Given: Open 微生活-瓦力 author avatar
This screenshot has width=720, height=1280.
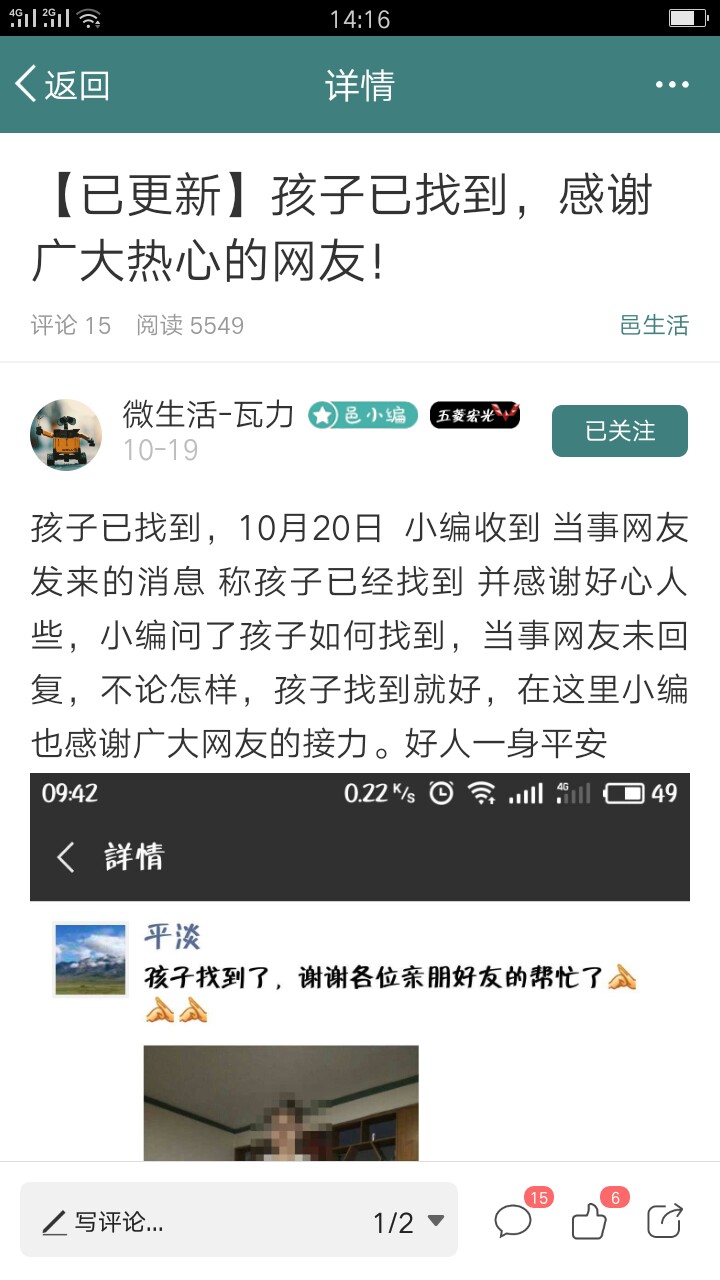Looking at the screenshot, I should 66,435.
